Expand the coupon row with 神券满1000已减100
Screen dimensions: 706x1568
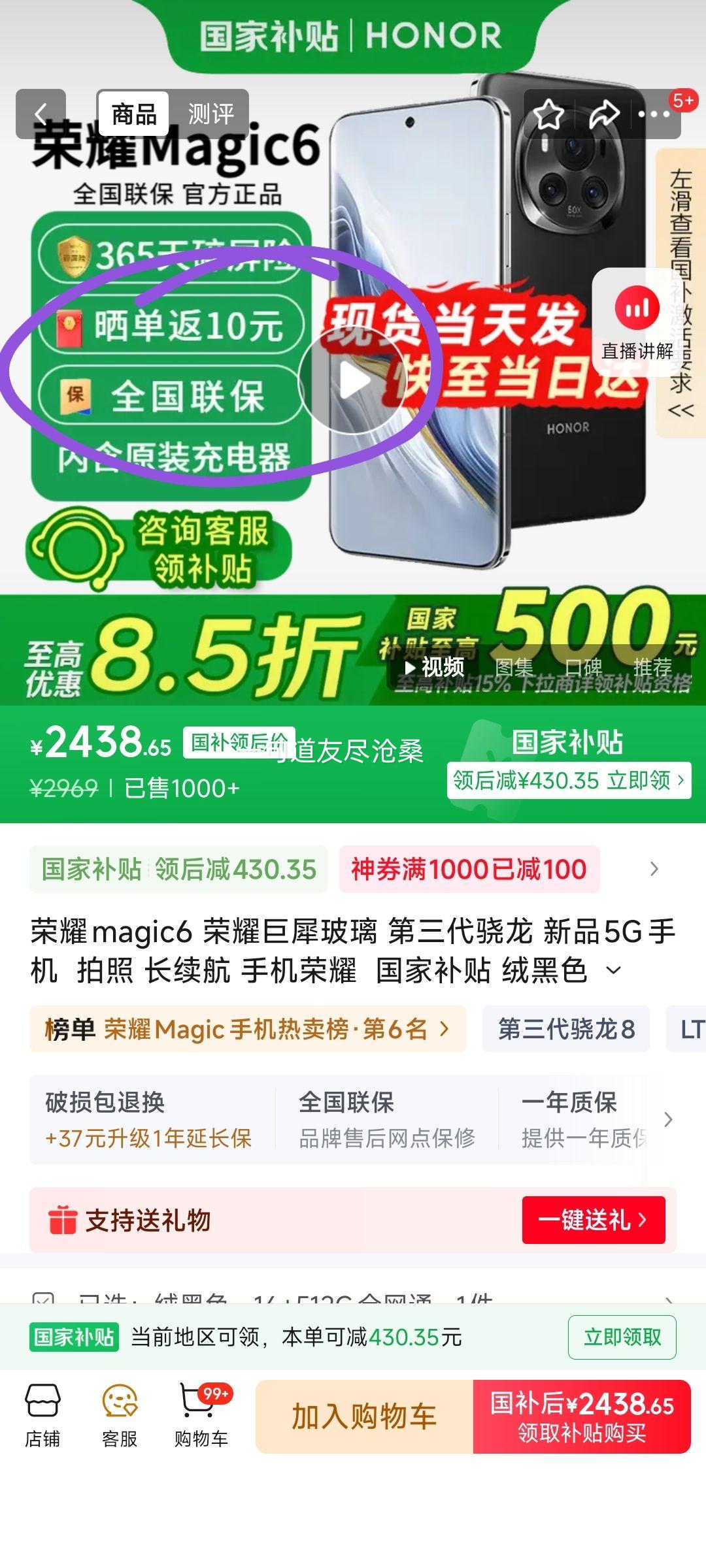[654, 869]
